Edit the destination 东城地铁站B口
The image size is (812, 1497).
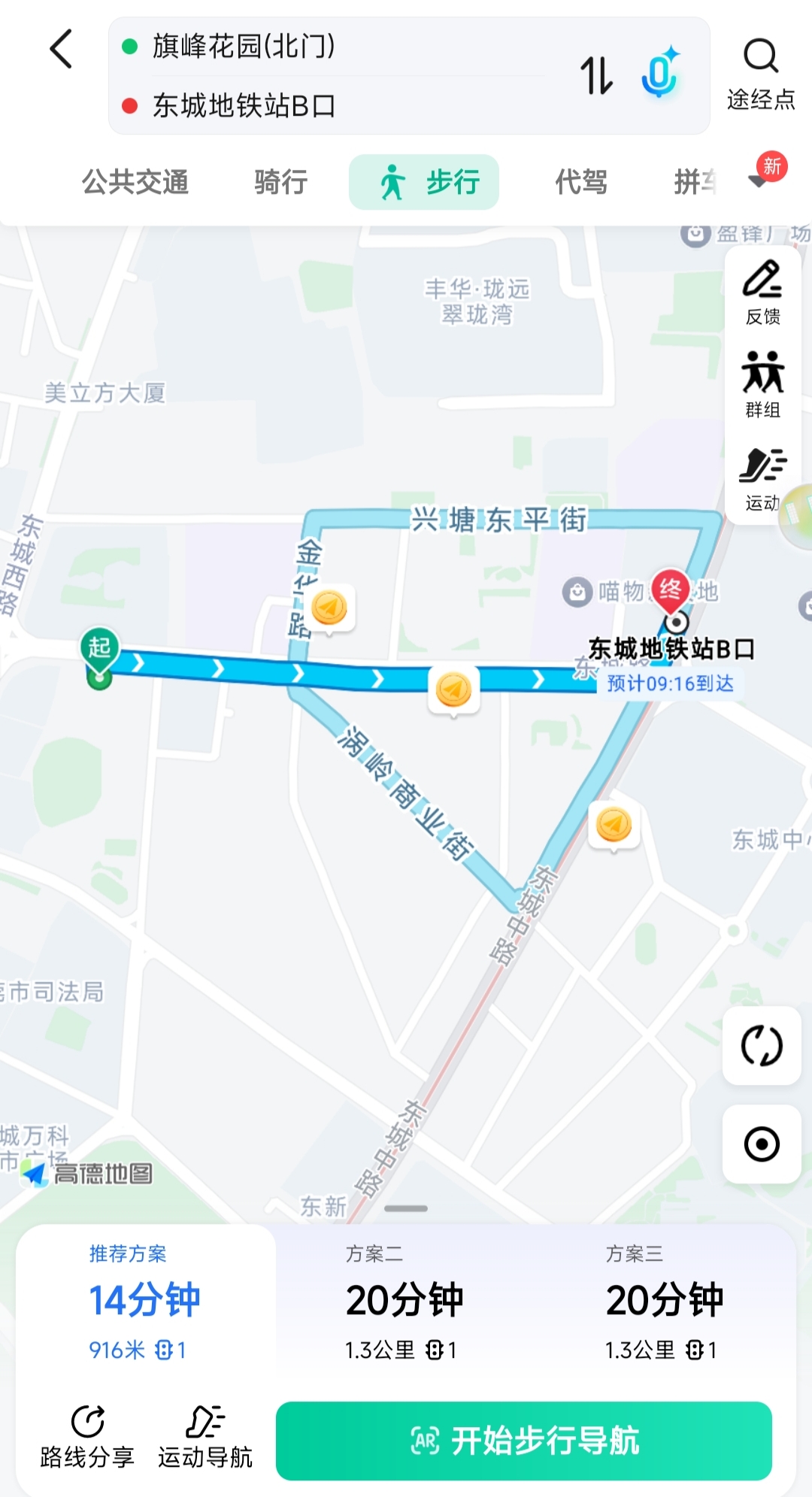coord(244,106)
